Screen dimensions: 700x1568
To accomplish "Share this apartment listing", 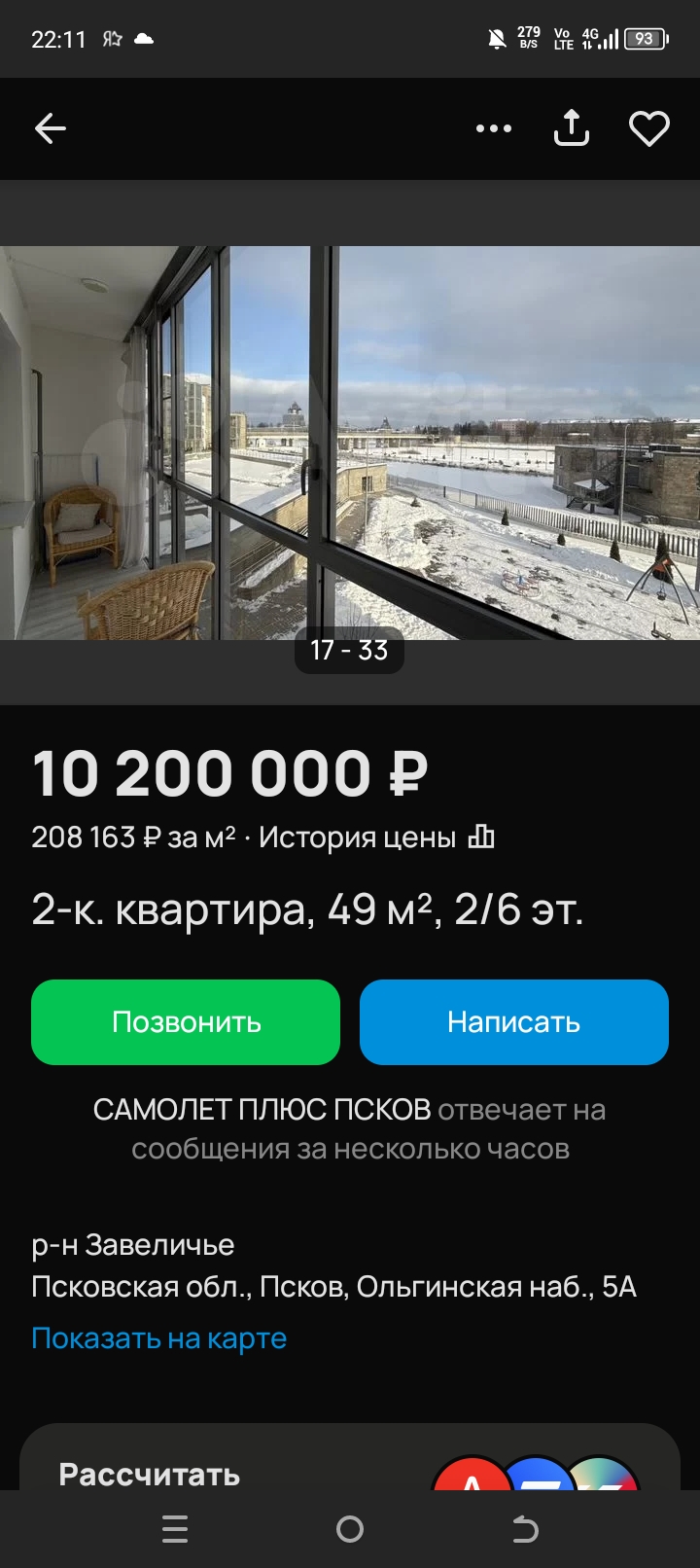I will 572,128.
